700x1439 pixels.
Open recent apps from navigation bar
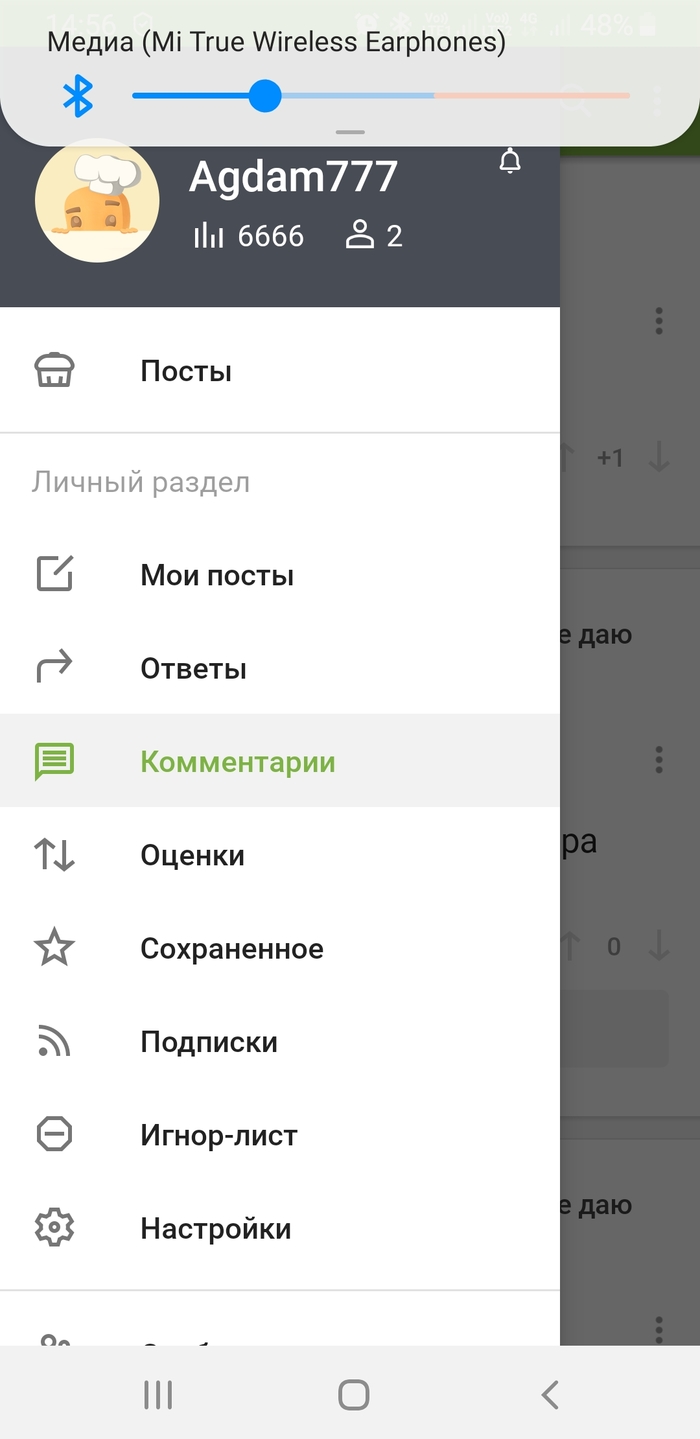point(158,1394)
